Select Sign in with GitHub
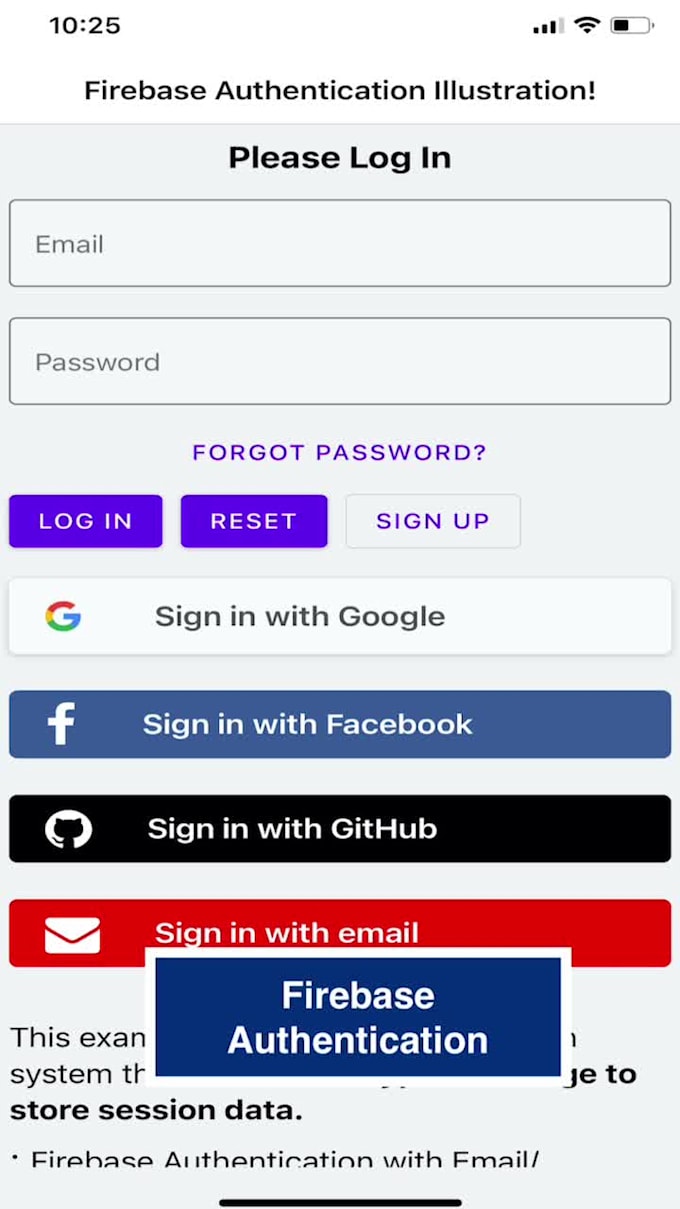 pyautogui.click(x=340, y=828)
